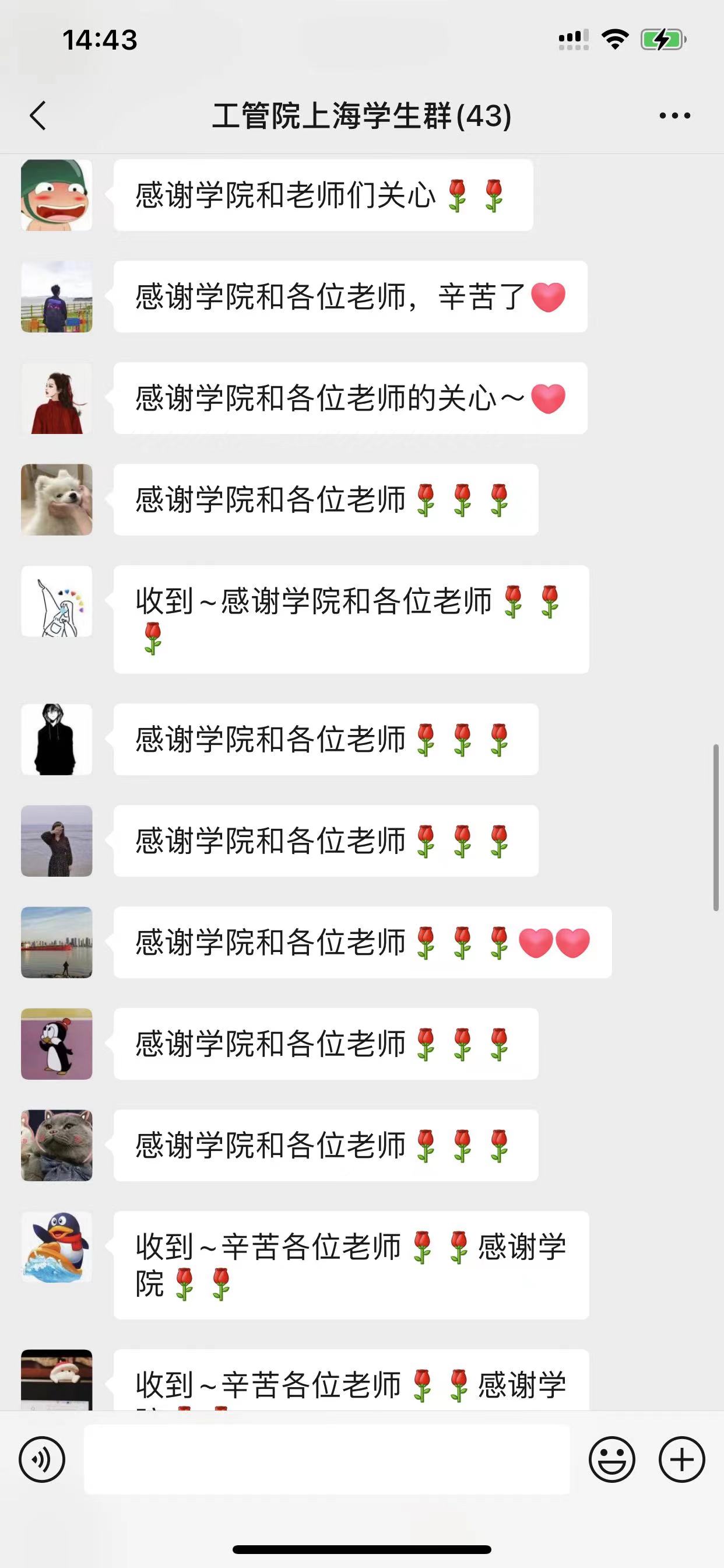Focus the message text field
This screenshot has height=1568, width=724.
(326, 1459)
